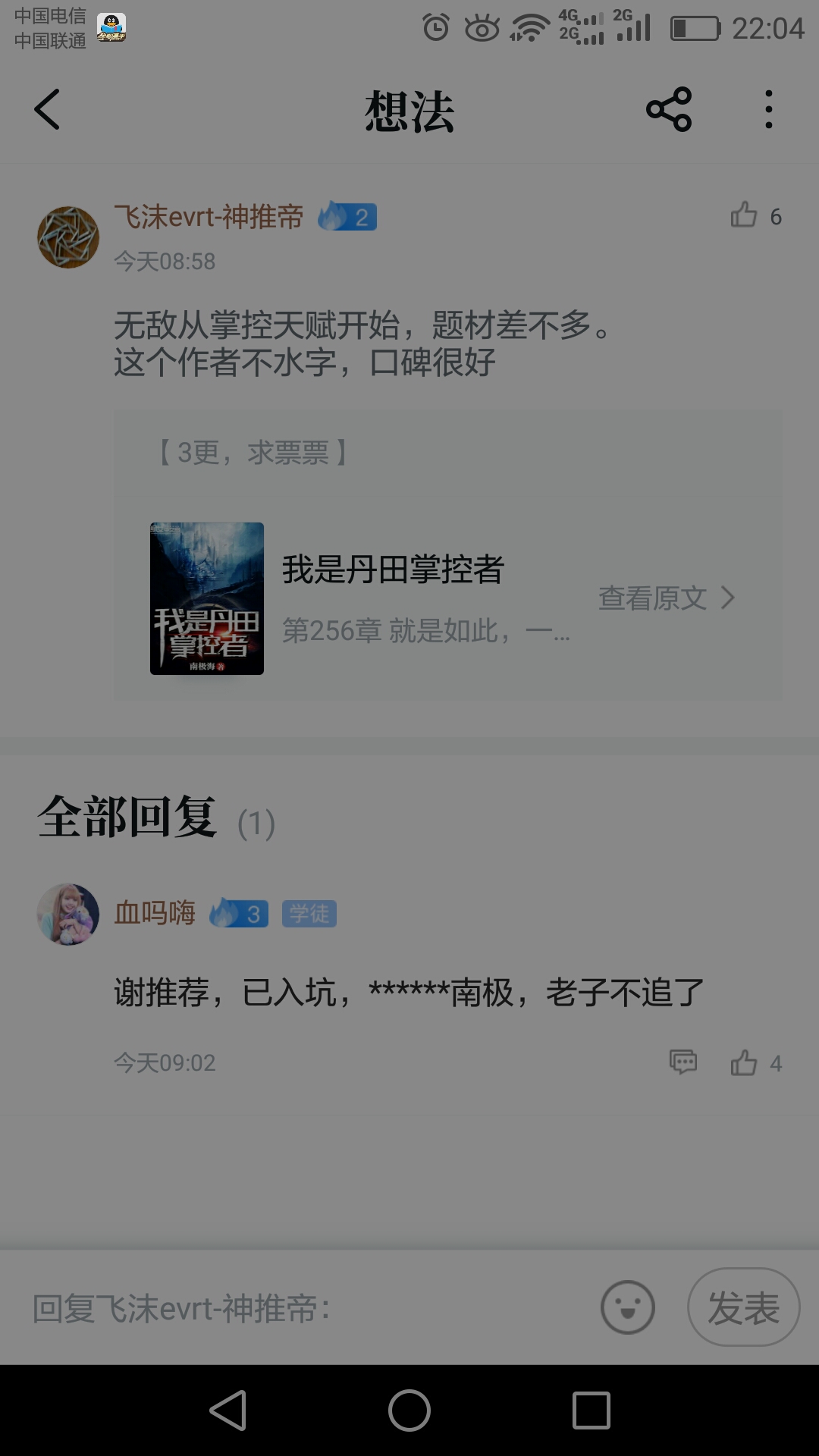
Task: Open the recent apps view
Action: tap(591, 1410)
